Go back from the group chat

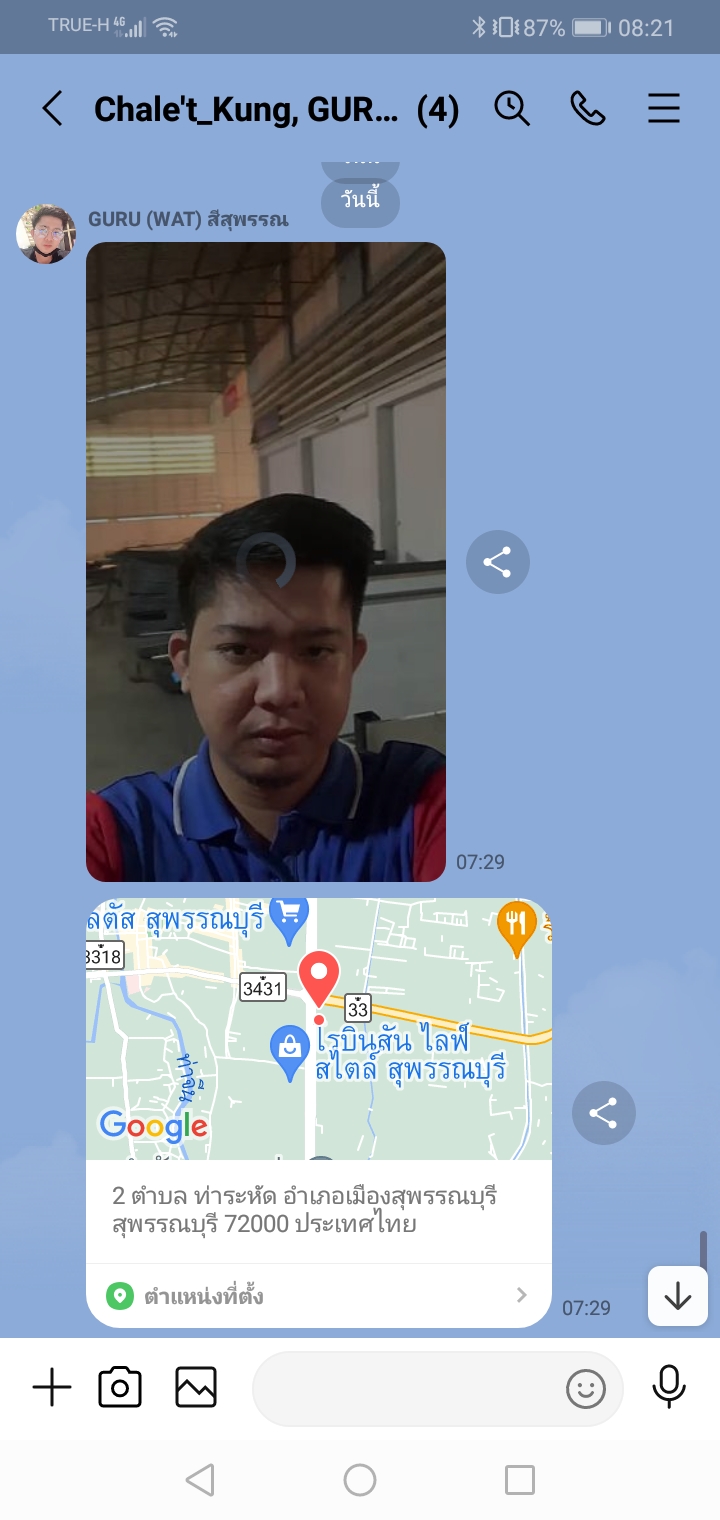click(53, 109)
